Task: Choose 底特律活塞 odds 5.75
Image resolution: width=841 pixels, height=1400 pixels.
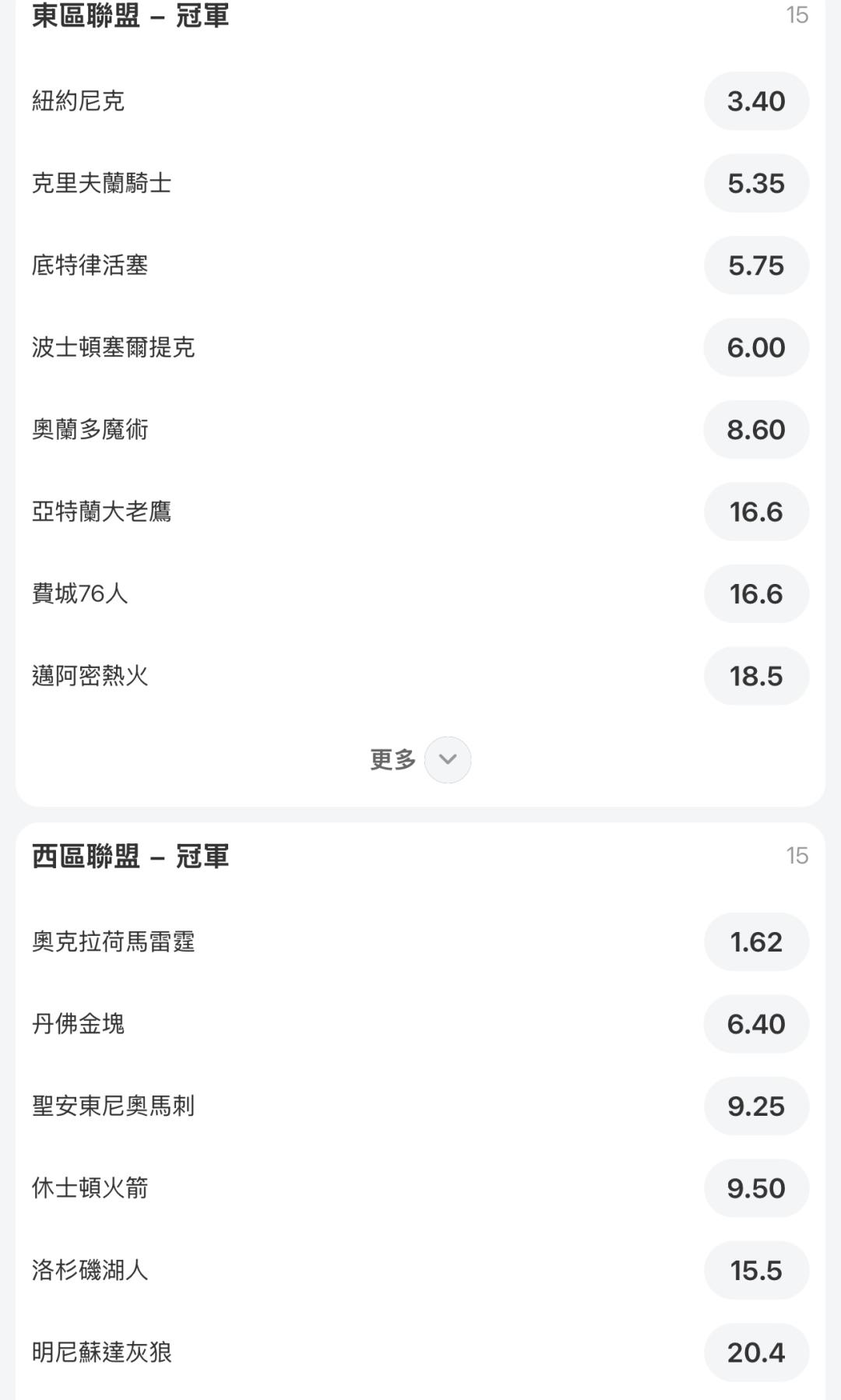Action: tap(756, 266)
